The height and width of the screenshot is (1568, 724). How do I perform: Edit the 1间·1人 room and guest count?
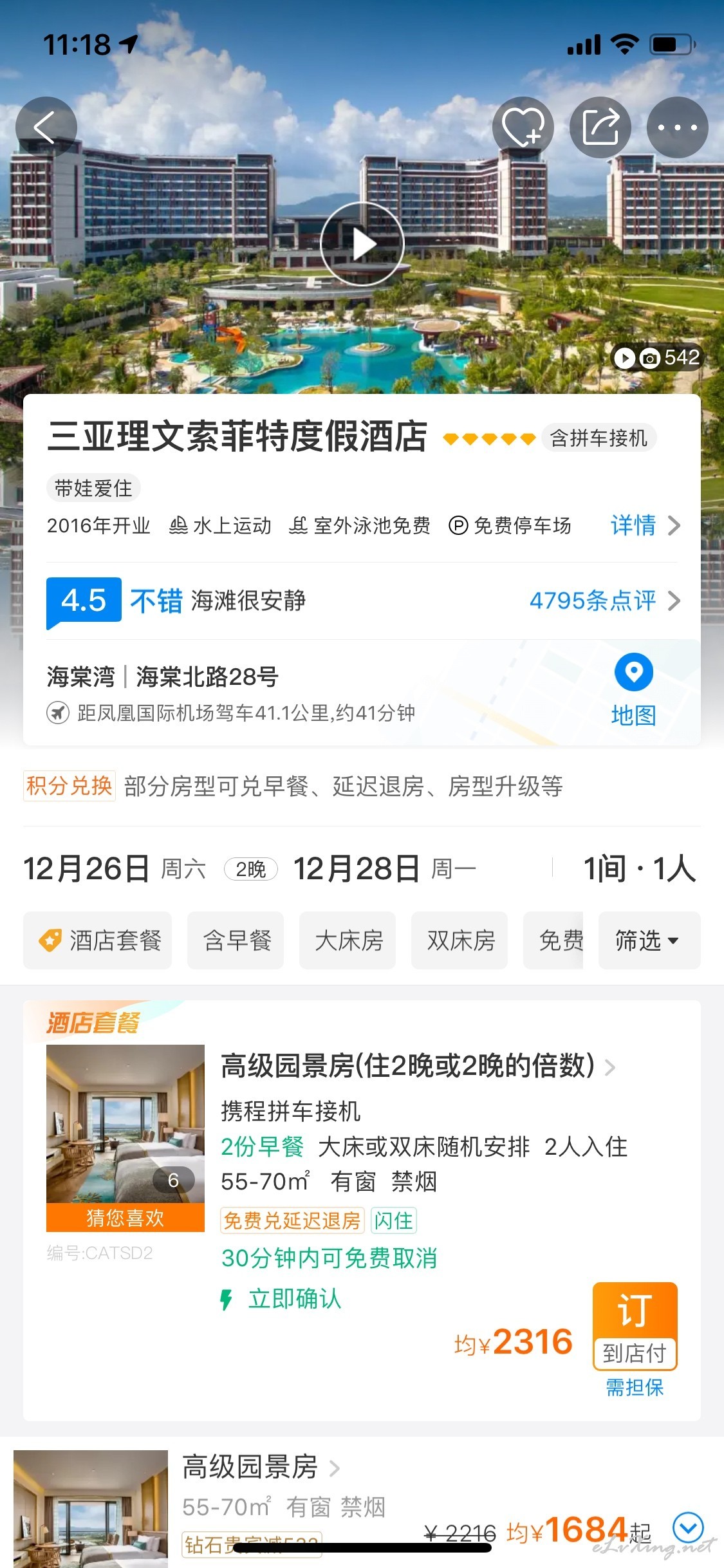coord(640,869)
